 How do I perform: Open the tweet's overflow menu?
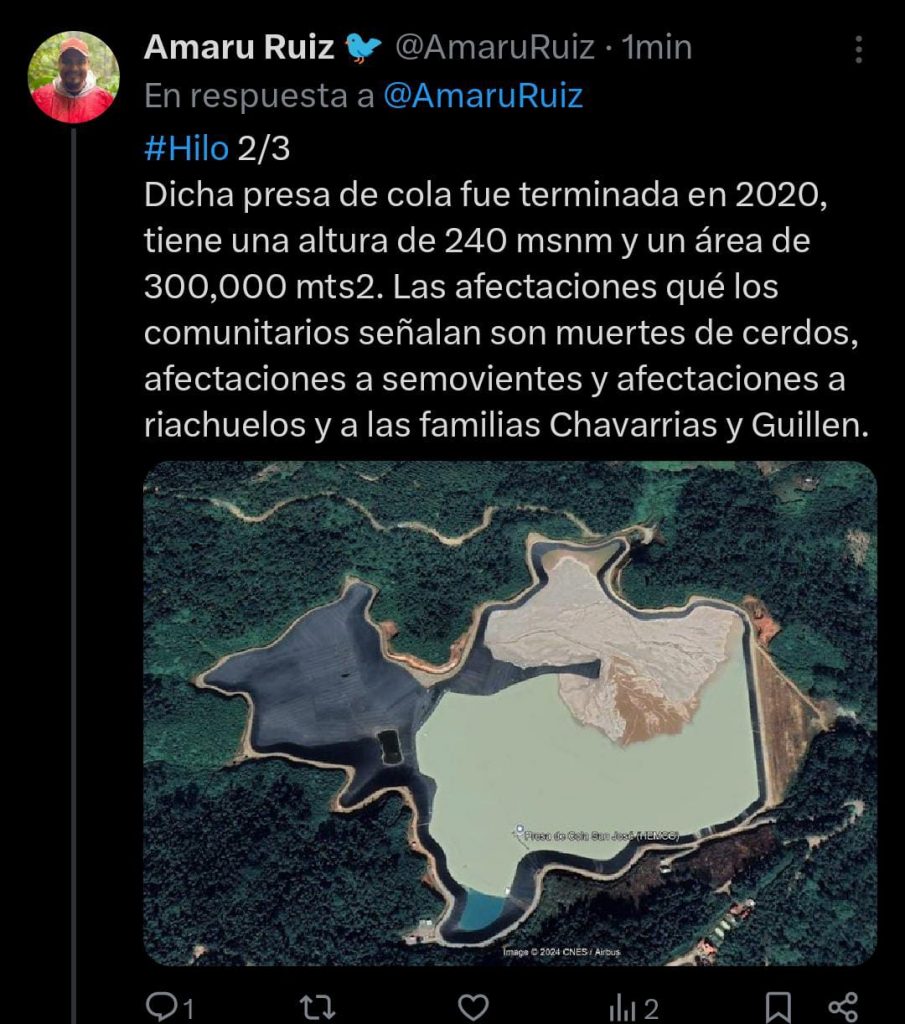click(858, 50)
